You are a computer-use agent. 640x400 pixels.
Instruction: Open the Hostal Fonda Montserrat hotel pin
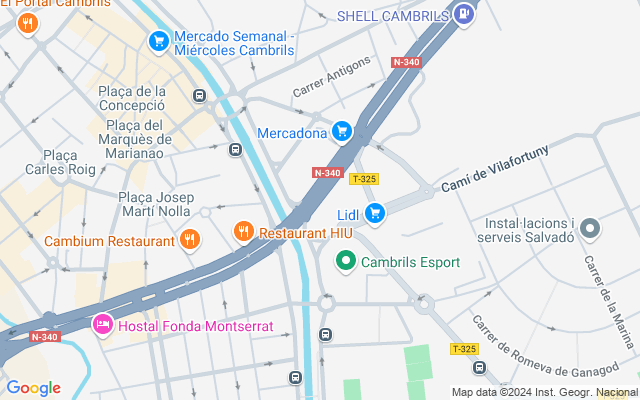(x=102, y=325)
